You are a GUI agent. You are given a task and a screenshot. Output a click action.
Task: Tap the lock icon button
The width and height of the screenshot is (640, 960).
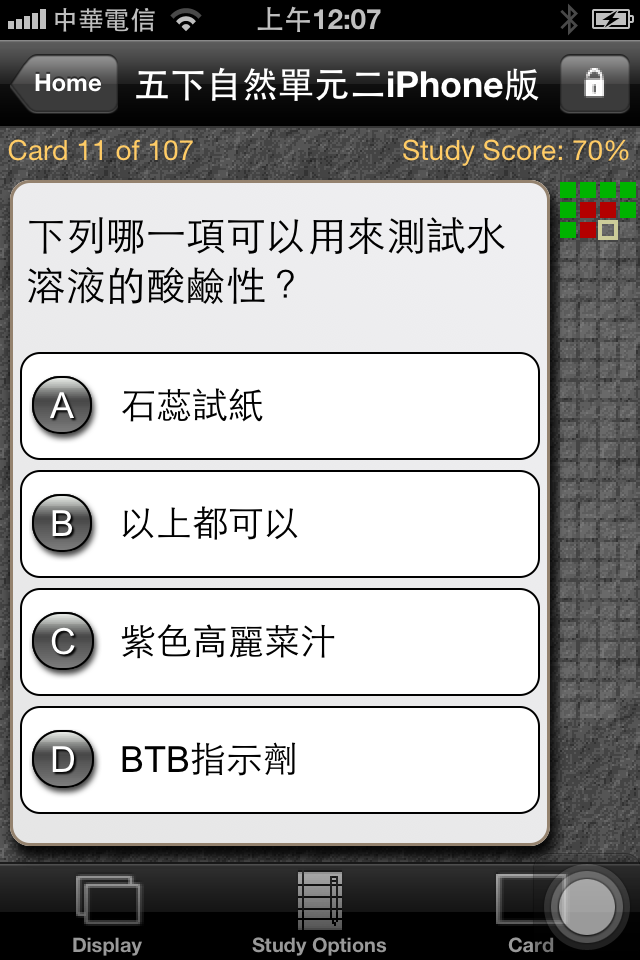[593, 84]
